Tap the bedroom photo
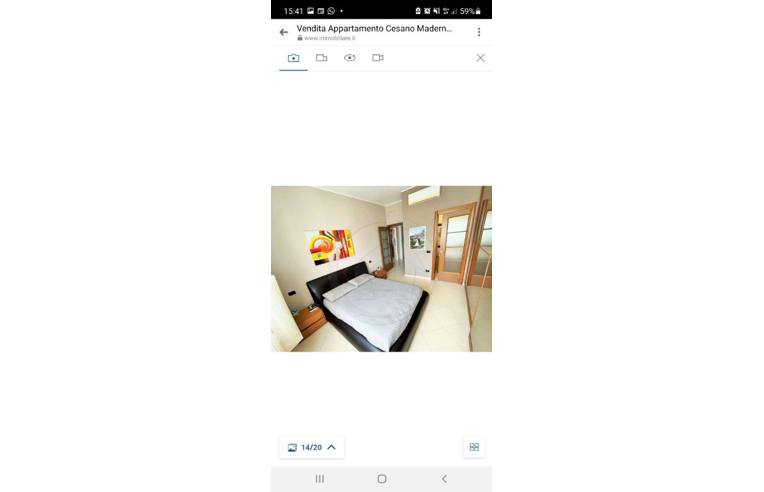Viewport: 764px width, 492px height. click(381, 268)
